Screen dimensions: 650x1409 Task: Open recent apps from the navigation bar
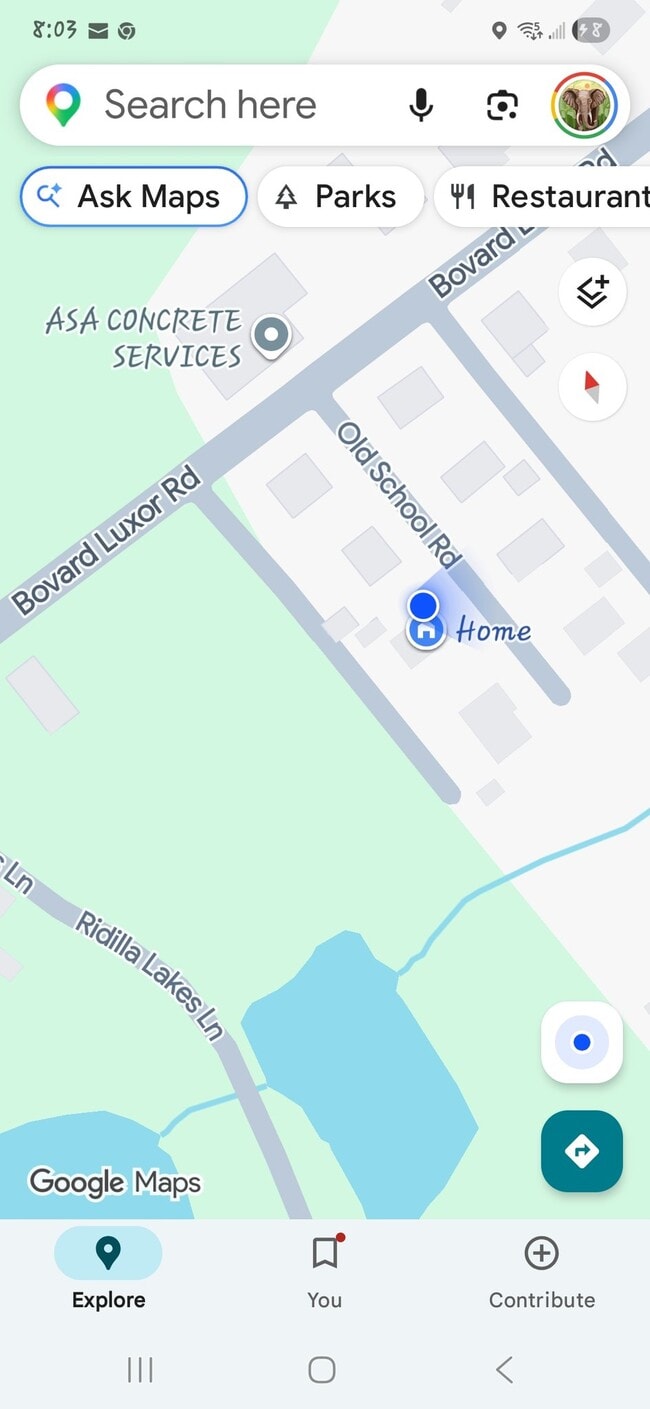(140, 1369)
